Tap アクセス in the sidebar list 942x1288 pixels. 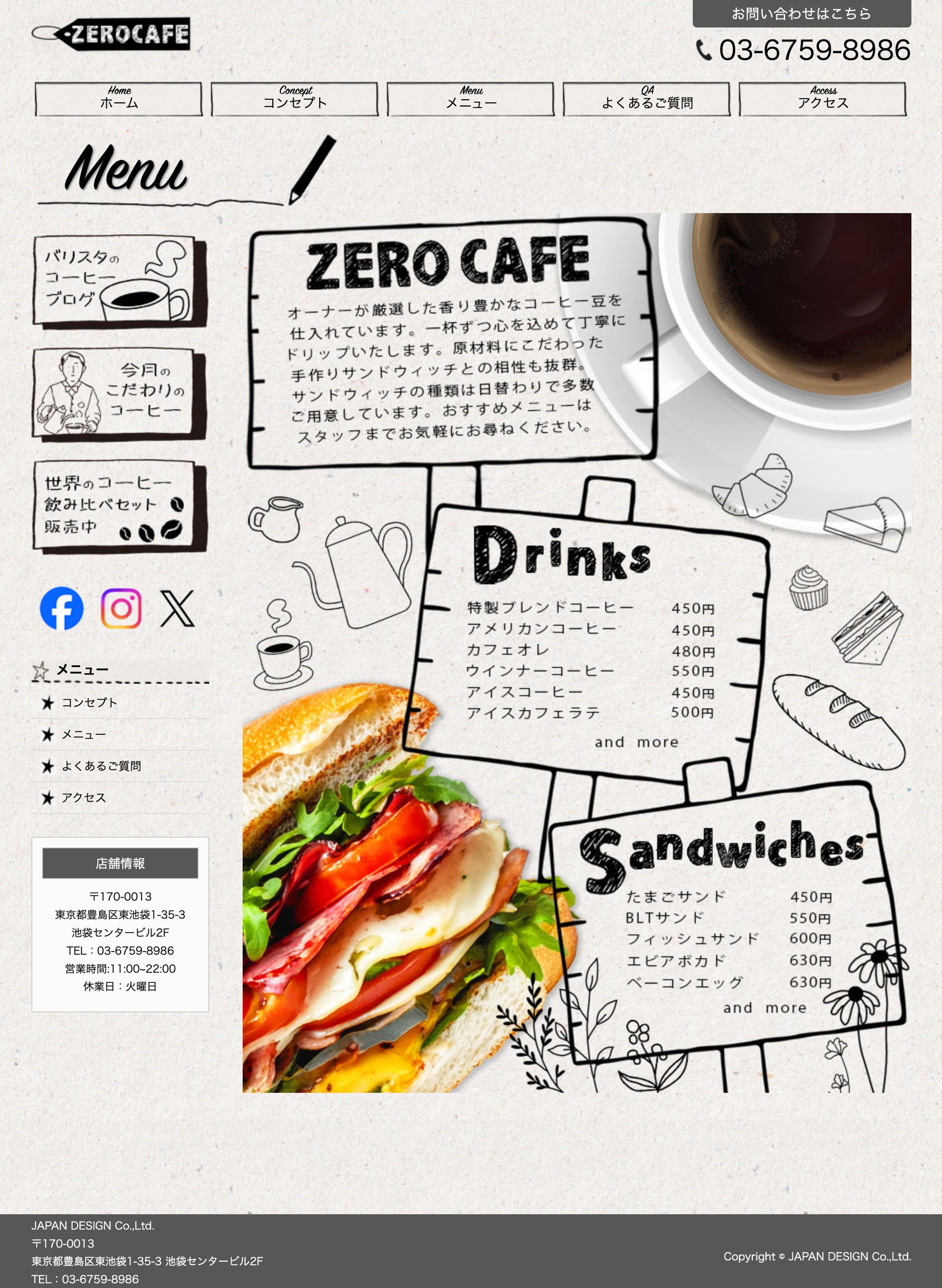tap(83, 797)
